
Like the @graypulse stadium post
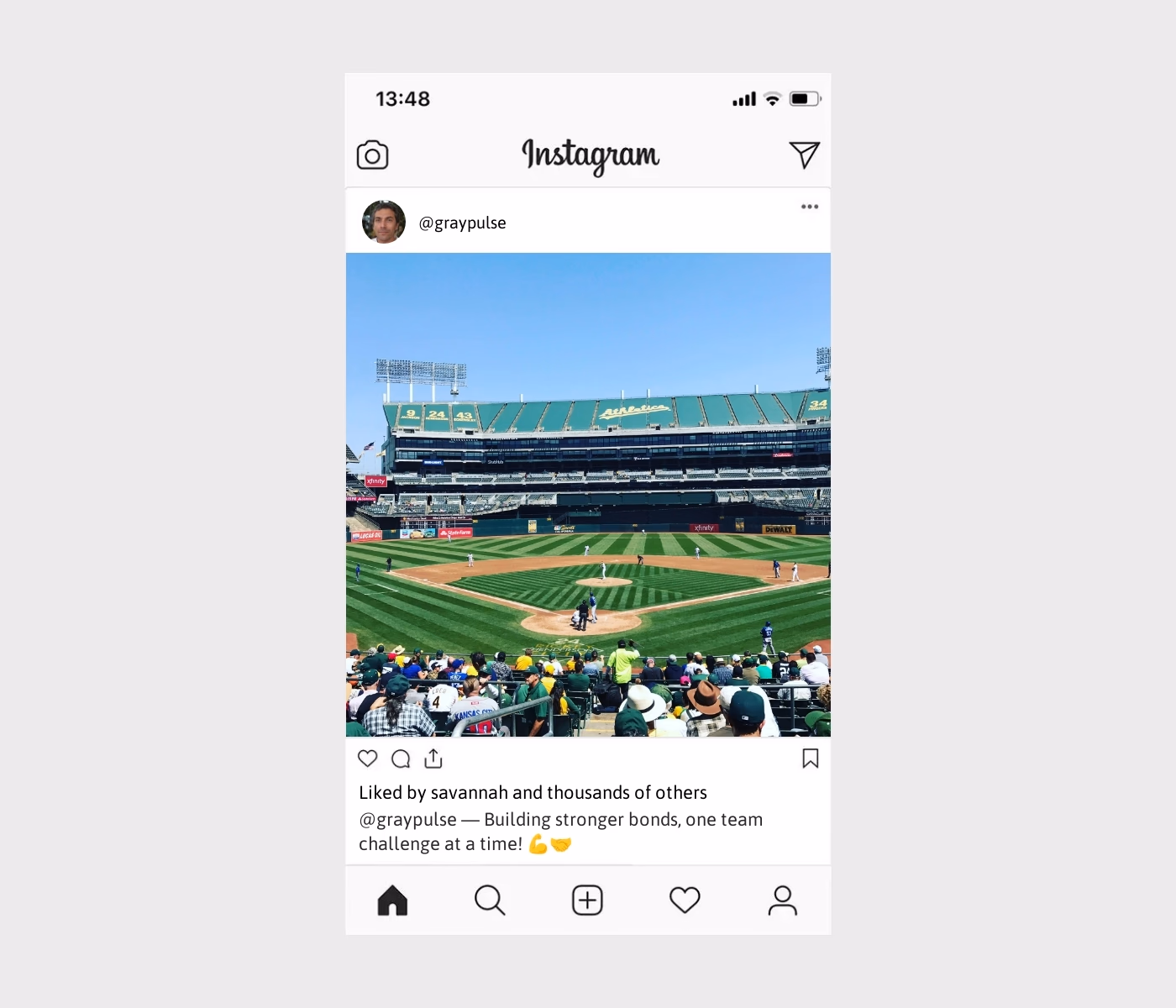pos(368,759)
